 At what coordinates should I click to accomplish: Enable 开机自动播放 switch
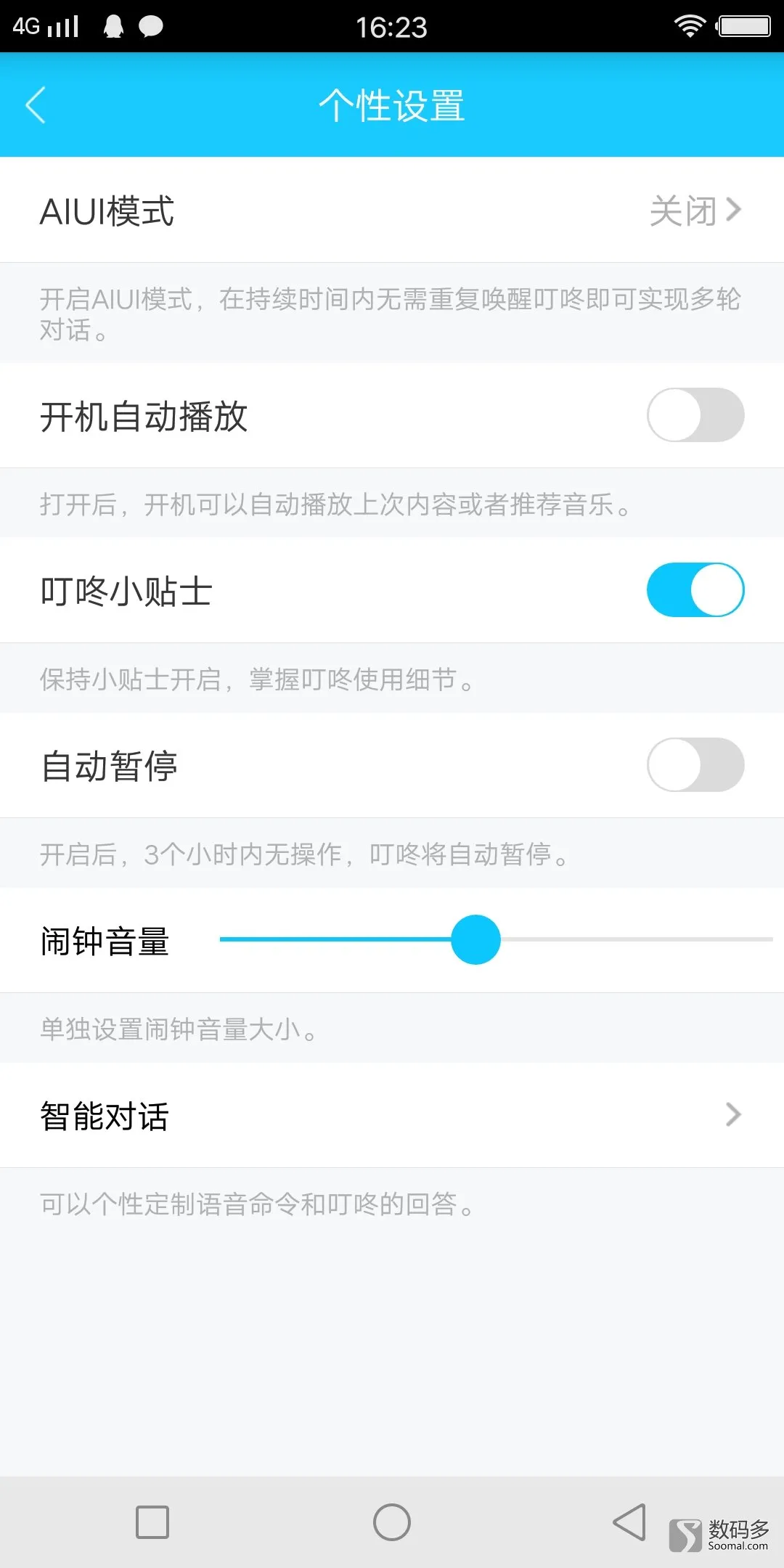tap(695, 415)
